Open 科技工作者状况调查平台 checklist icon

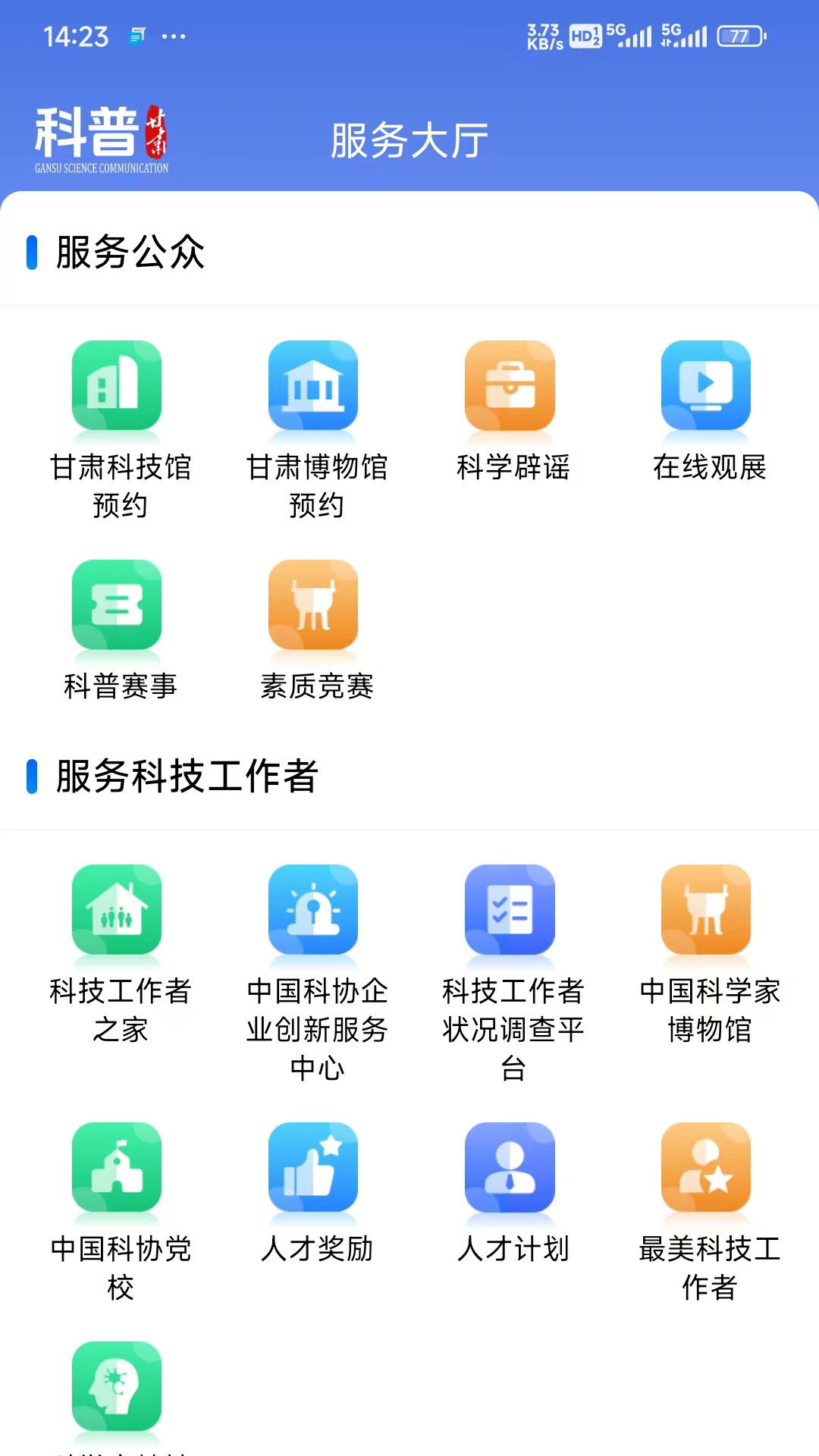coord(510,910)
